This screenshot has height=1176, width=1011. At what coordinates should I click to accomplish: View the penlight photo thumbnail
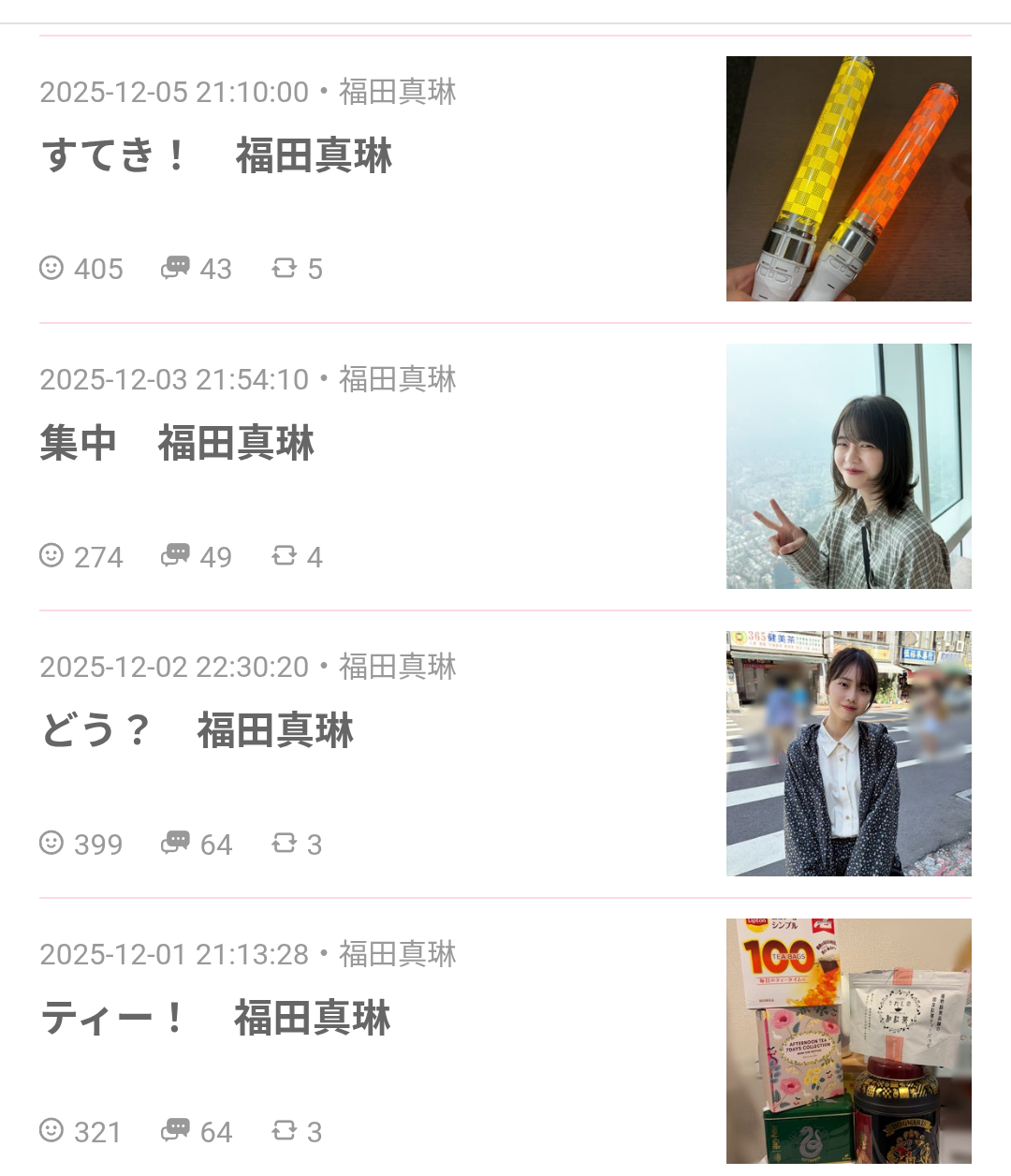pyautogui.click(x=848, y=179)
